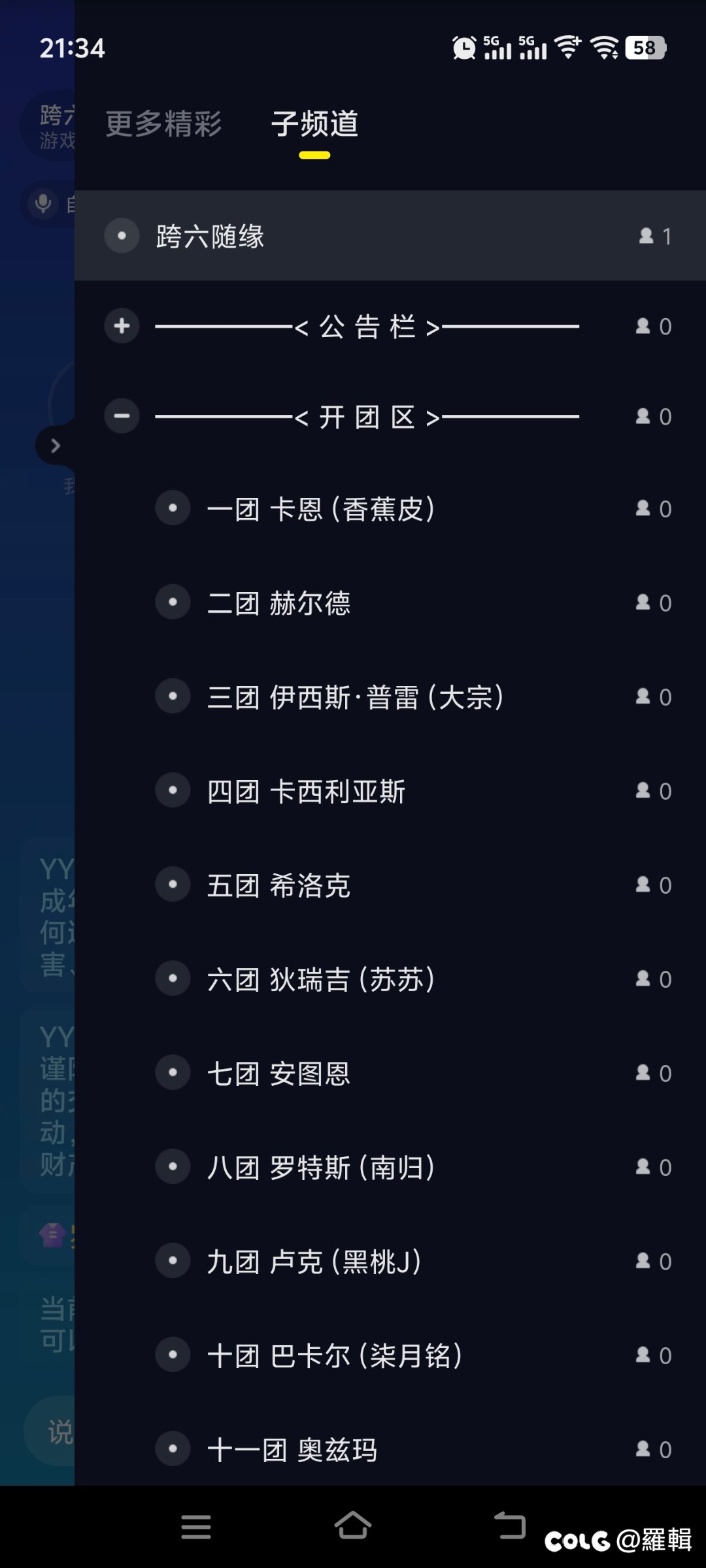
Task: Open 六团 狄瑞吉 (苏苏) channel
Action: (x=320, y=979)
